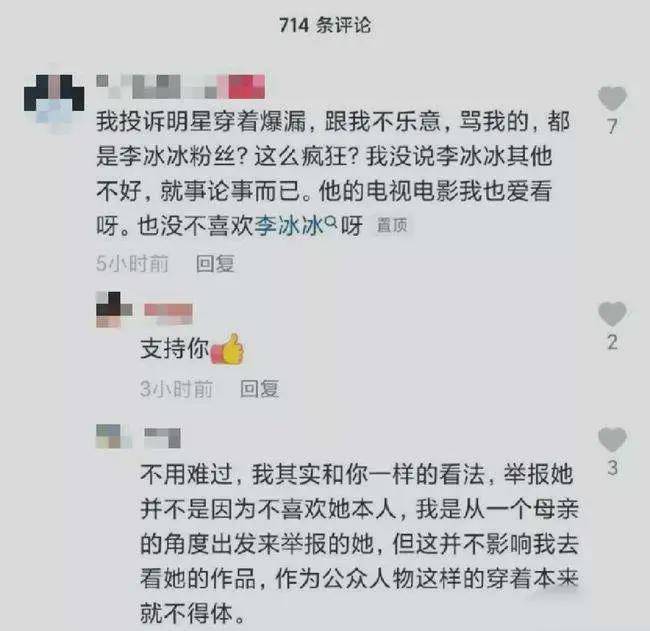Image resolution: width=650 pixels, height=631 pixels.
Task: Open the avatar of the 支持你 commenter
Action: (x=114, y=310)
